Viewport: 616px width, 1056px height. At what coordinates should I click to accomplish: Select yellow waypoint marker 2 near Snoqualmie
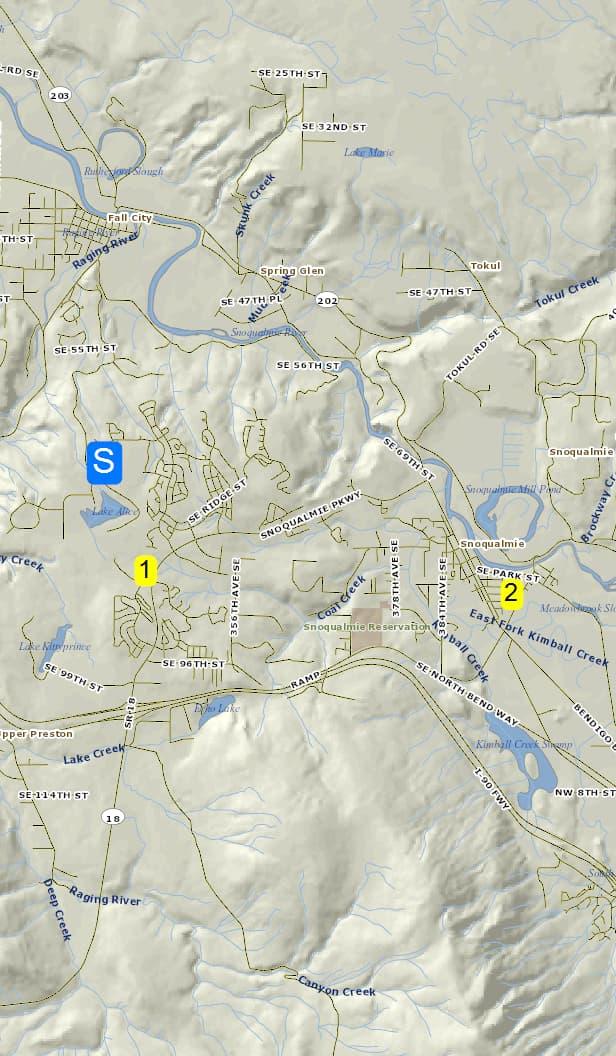(511, 594)
